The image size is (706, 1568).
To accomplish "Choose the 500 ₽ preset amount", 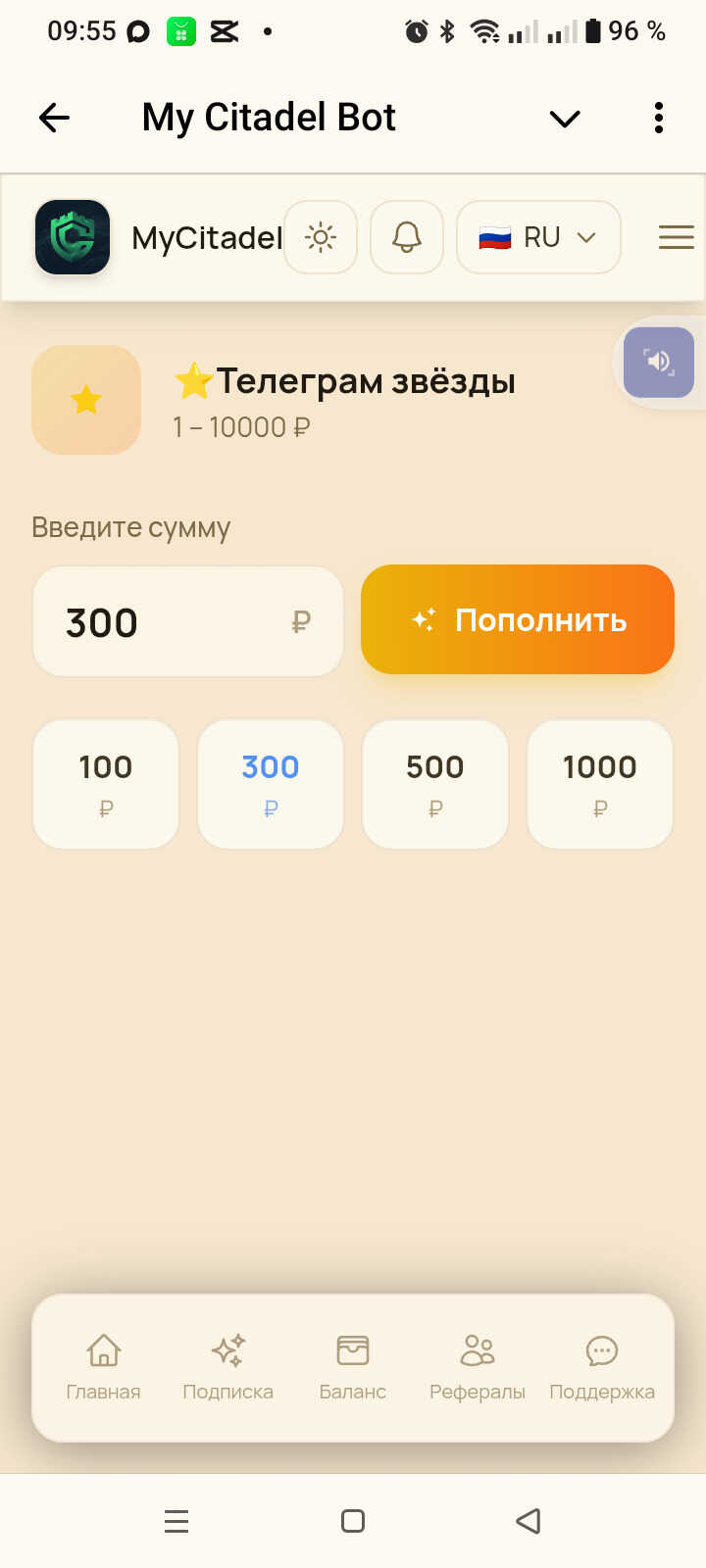I will [x=435, y=784].
